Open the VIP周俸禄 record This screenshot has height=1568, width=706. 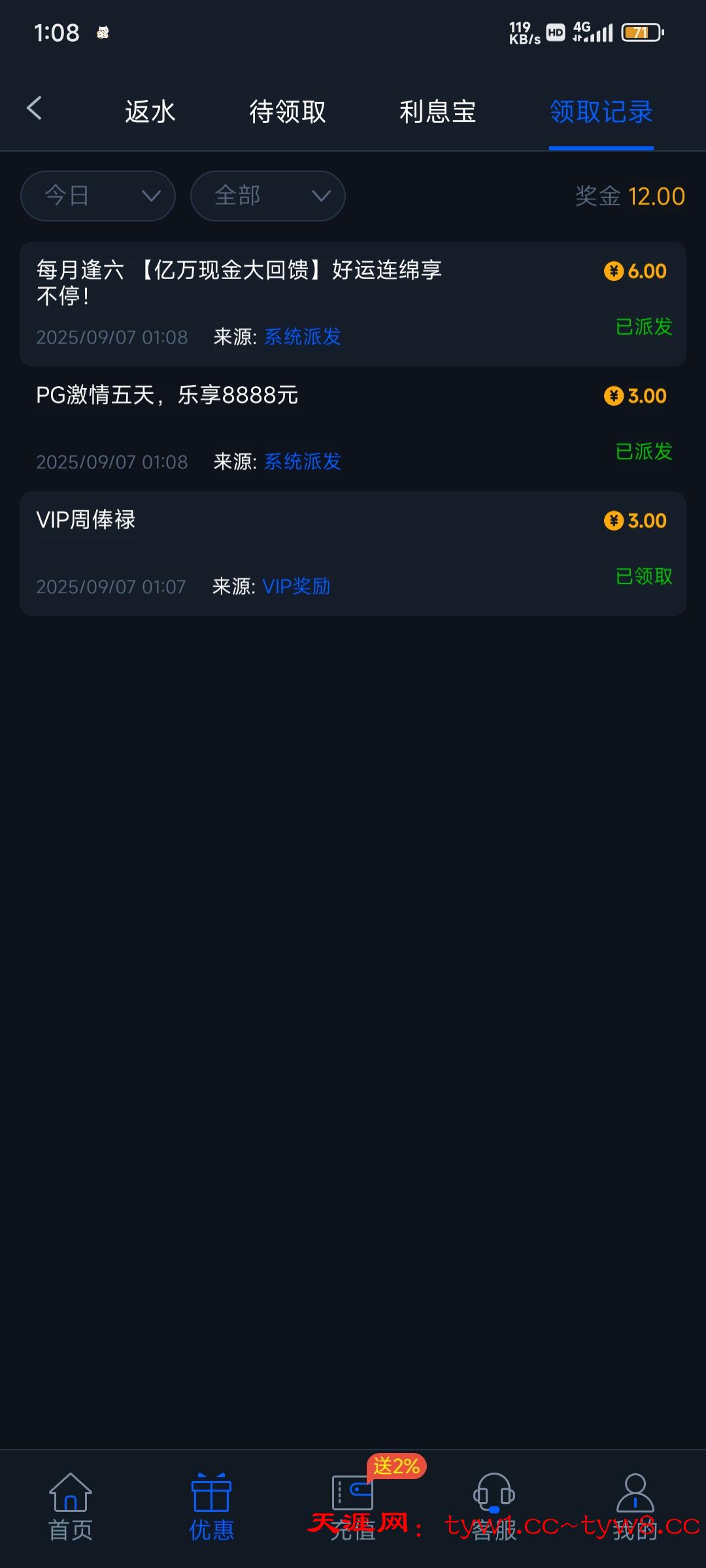pyautogui.click(x=353, y=553)
